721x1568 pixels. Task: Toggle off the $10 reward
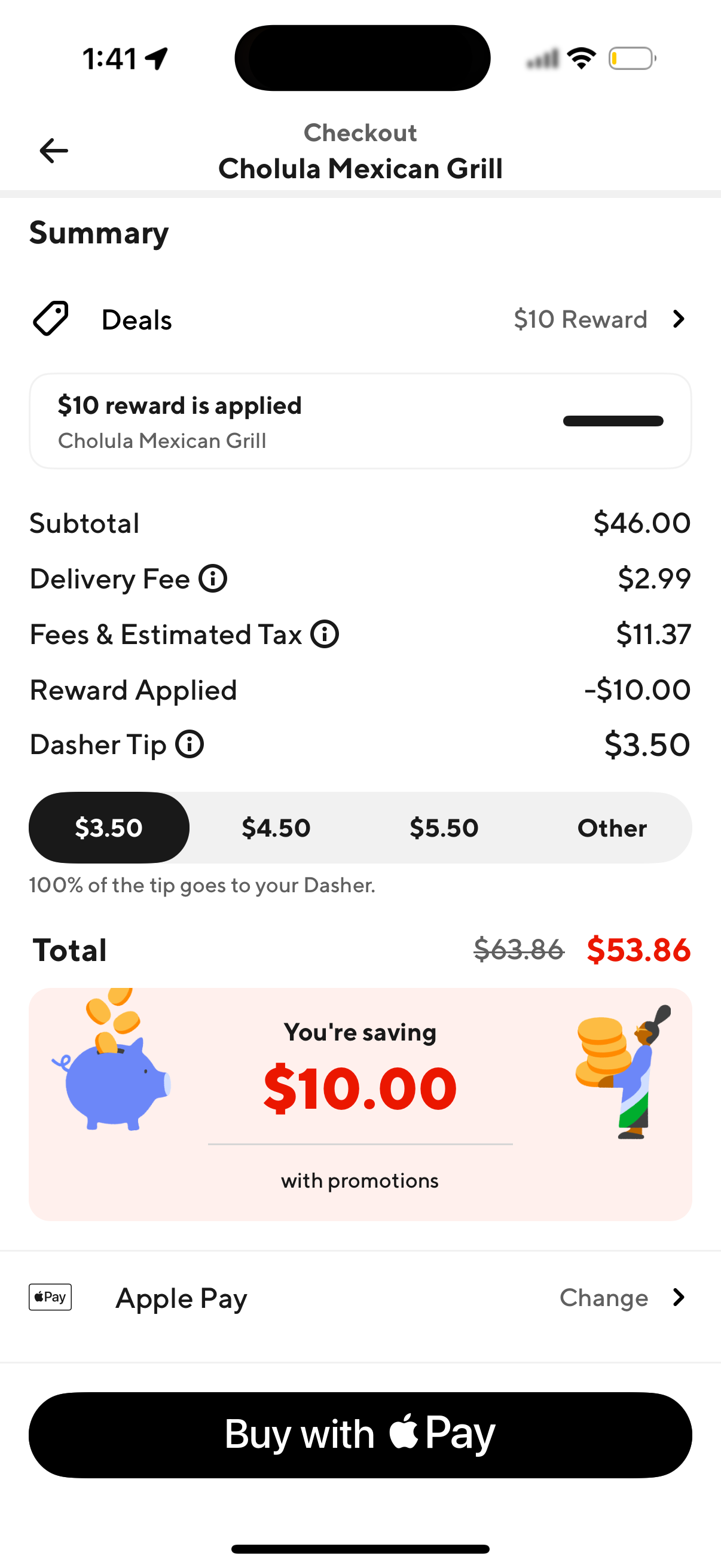(x=613, y=420)
